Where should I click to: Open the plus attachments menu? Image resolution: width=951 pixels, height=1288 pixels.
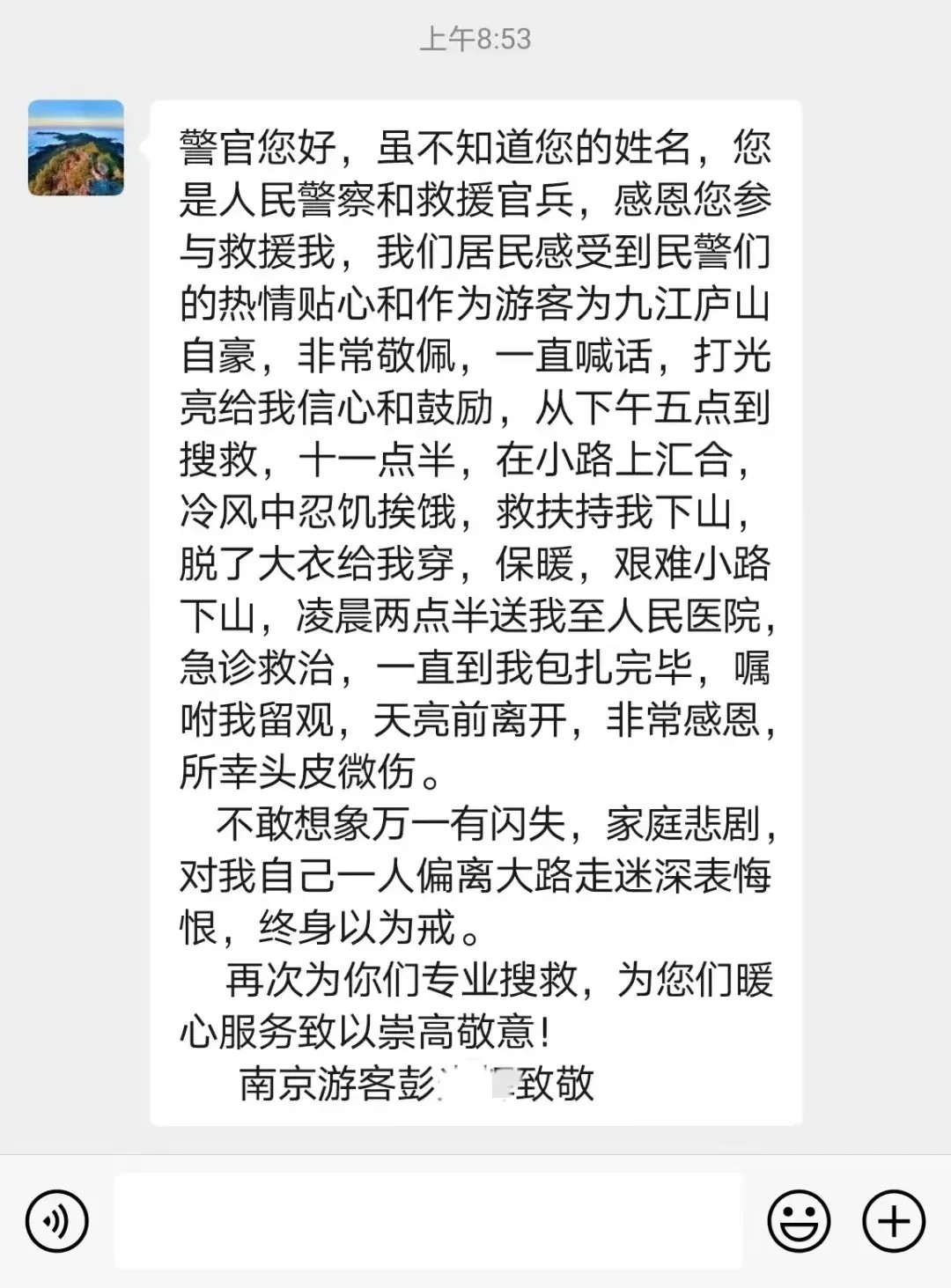point(893,1221)
